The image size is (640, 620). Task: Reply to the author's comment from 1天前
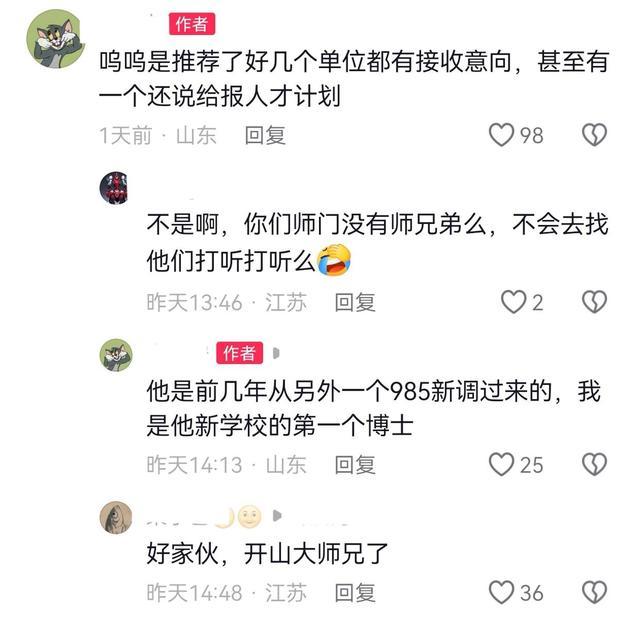click(265, 135)
